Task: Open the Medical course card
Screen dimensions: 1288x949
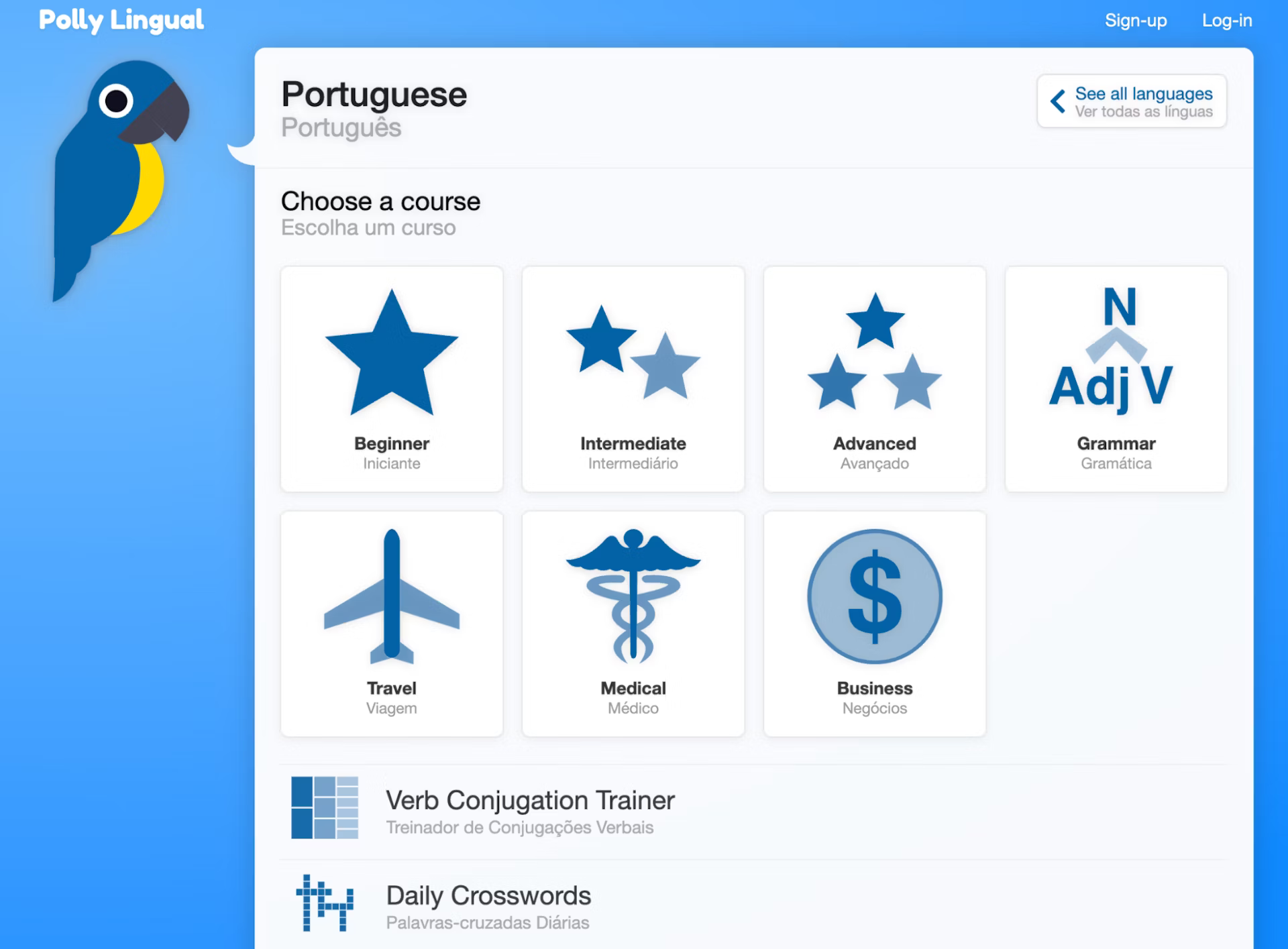Action: (x=633, y=624)
